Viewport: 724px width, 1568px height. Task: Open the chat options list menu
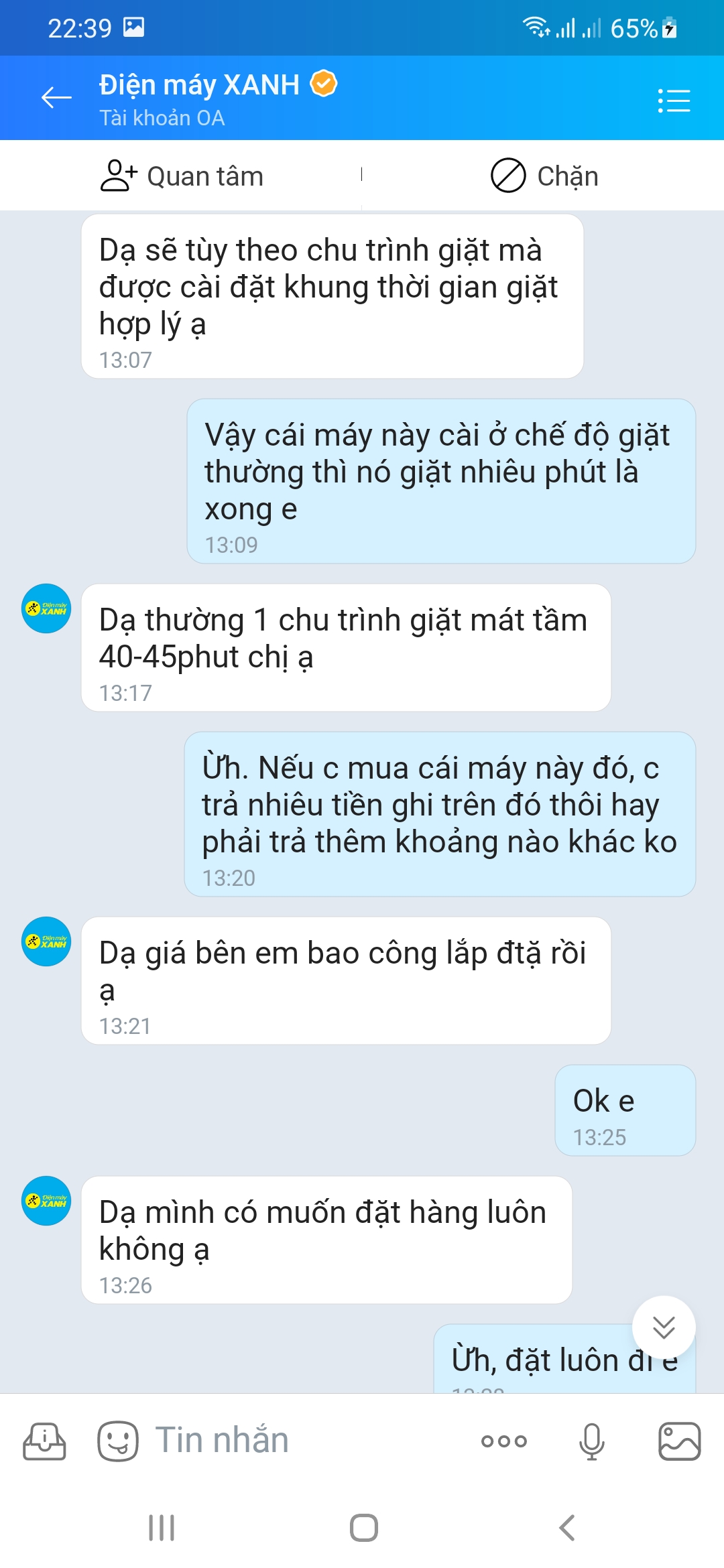(x=674, y=101)
